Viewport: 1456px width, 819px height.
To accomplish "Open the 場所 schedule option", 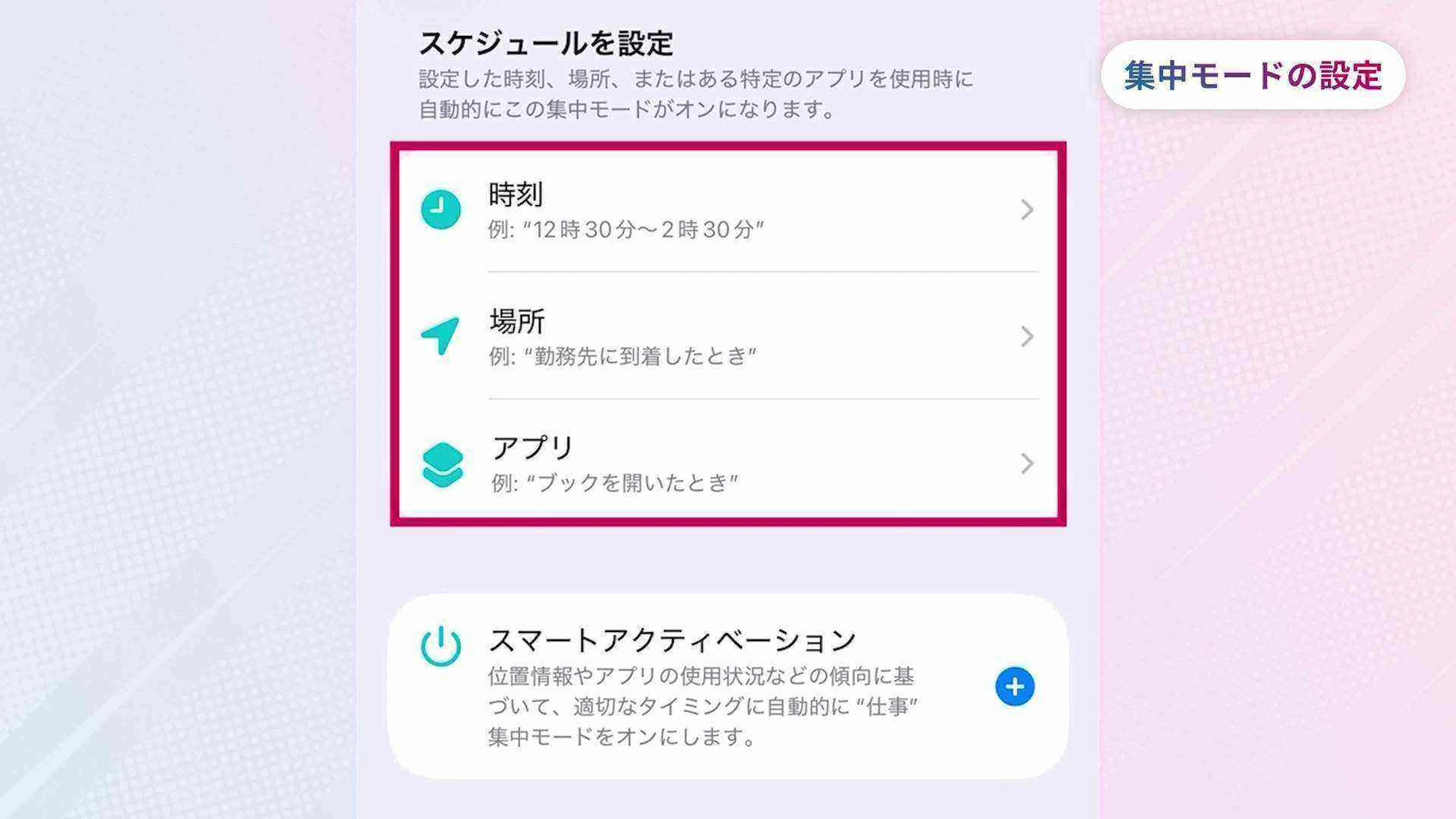I will pos(728,337).
